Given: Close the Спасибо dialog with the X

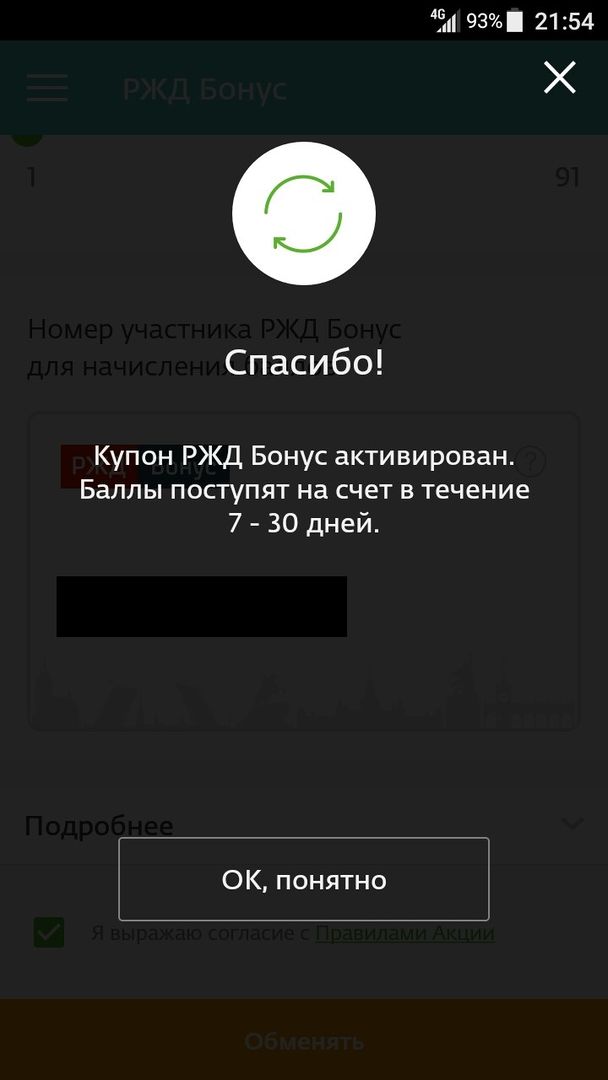Looking at the screenshot, I should coord(559,77).
